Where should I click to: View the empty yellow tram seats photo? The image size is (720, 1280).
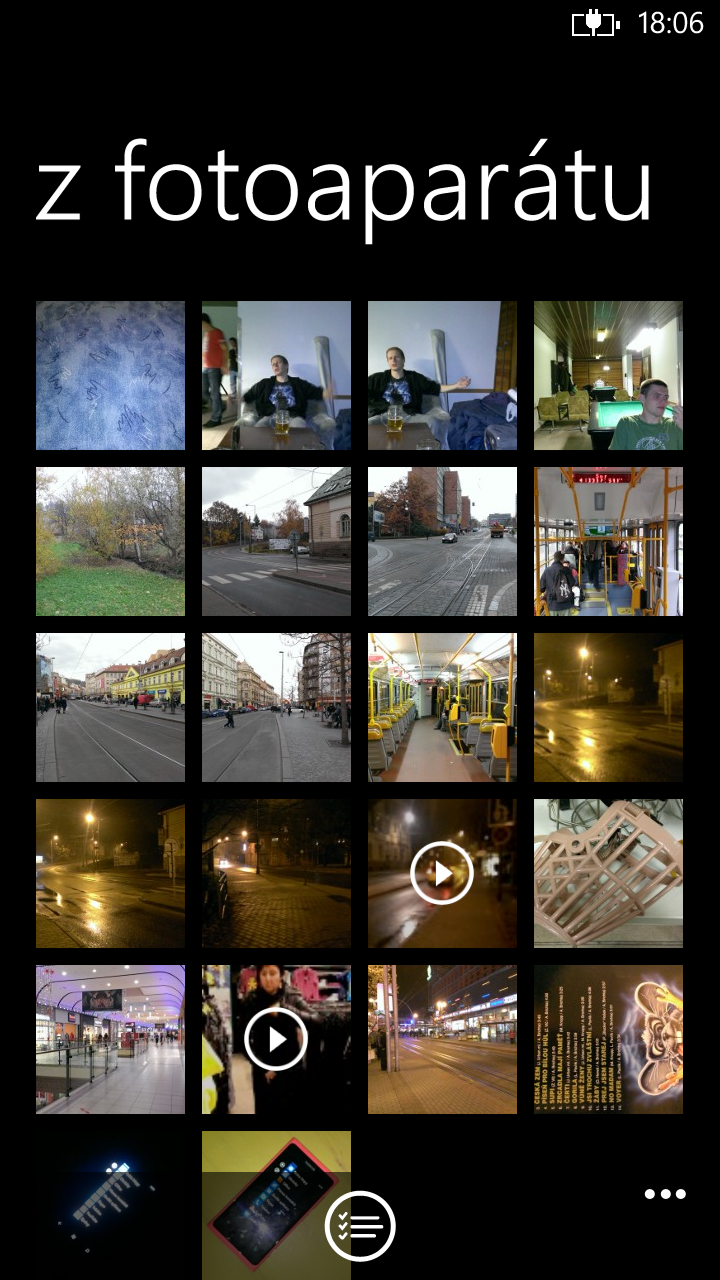(x=442, y=707)
